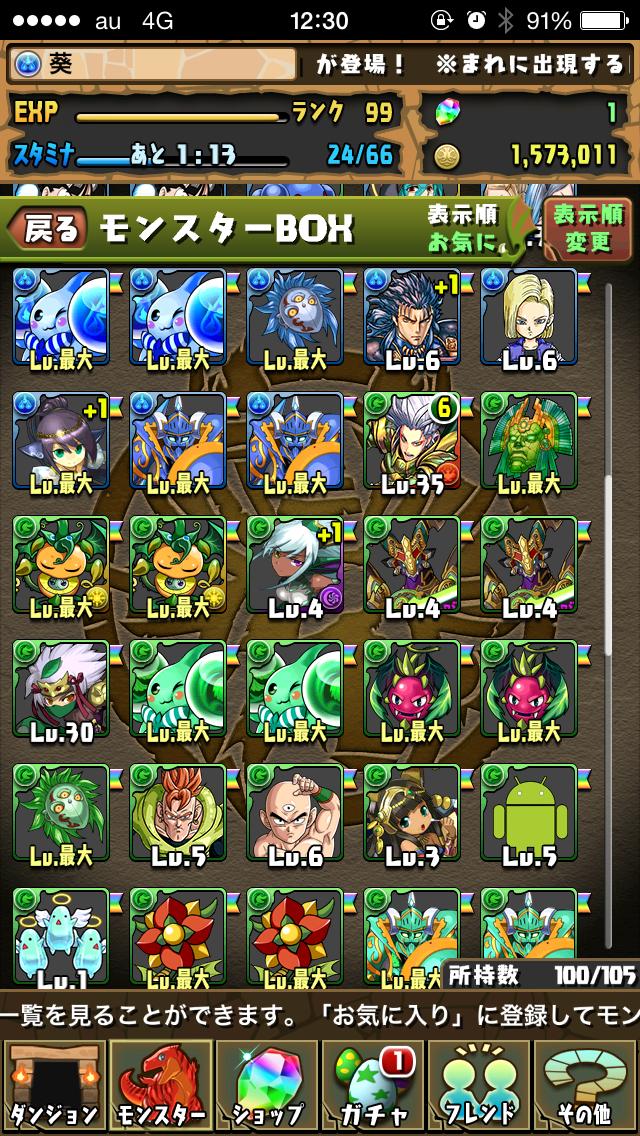Select the green Android robot monster
640x1136 pixels.
529,812
